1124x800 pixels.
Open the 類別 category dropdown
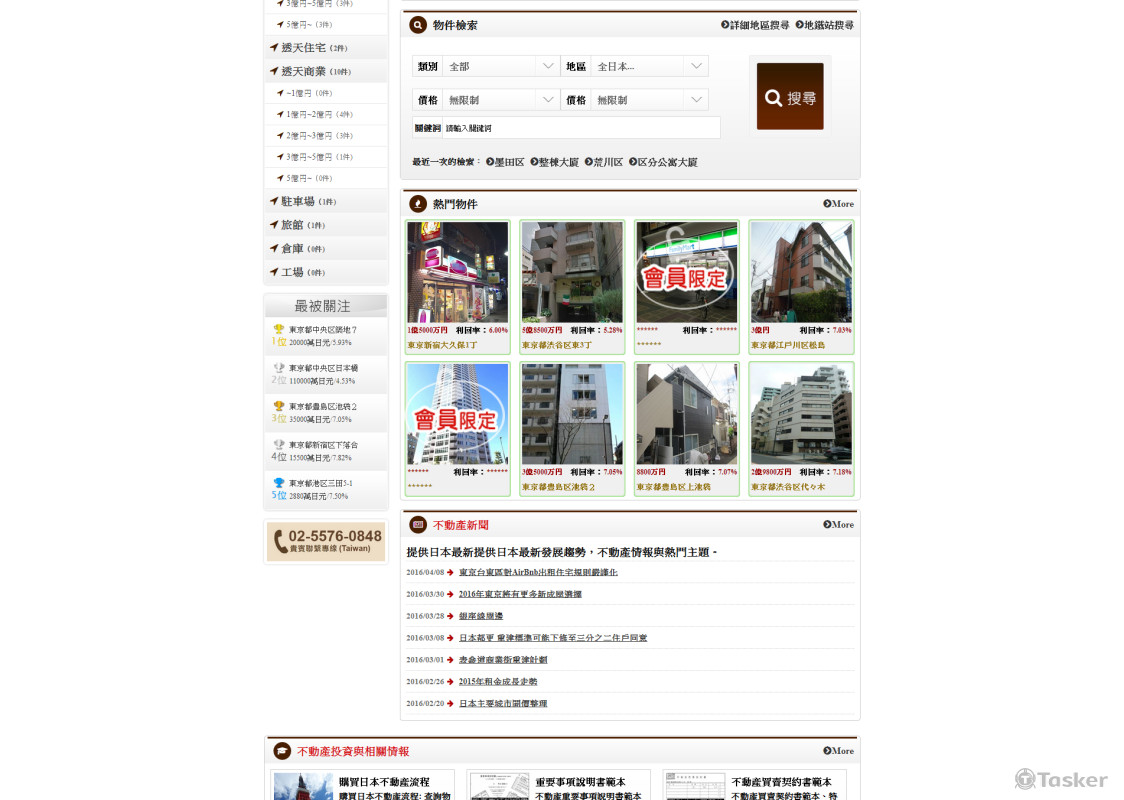tap(500, 67)
